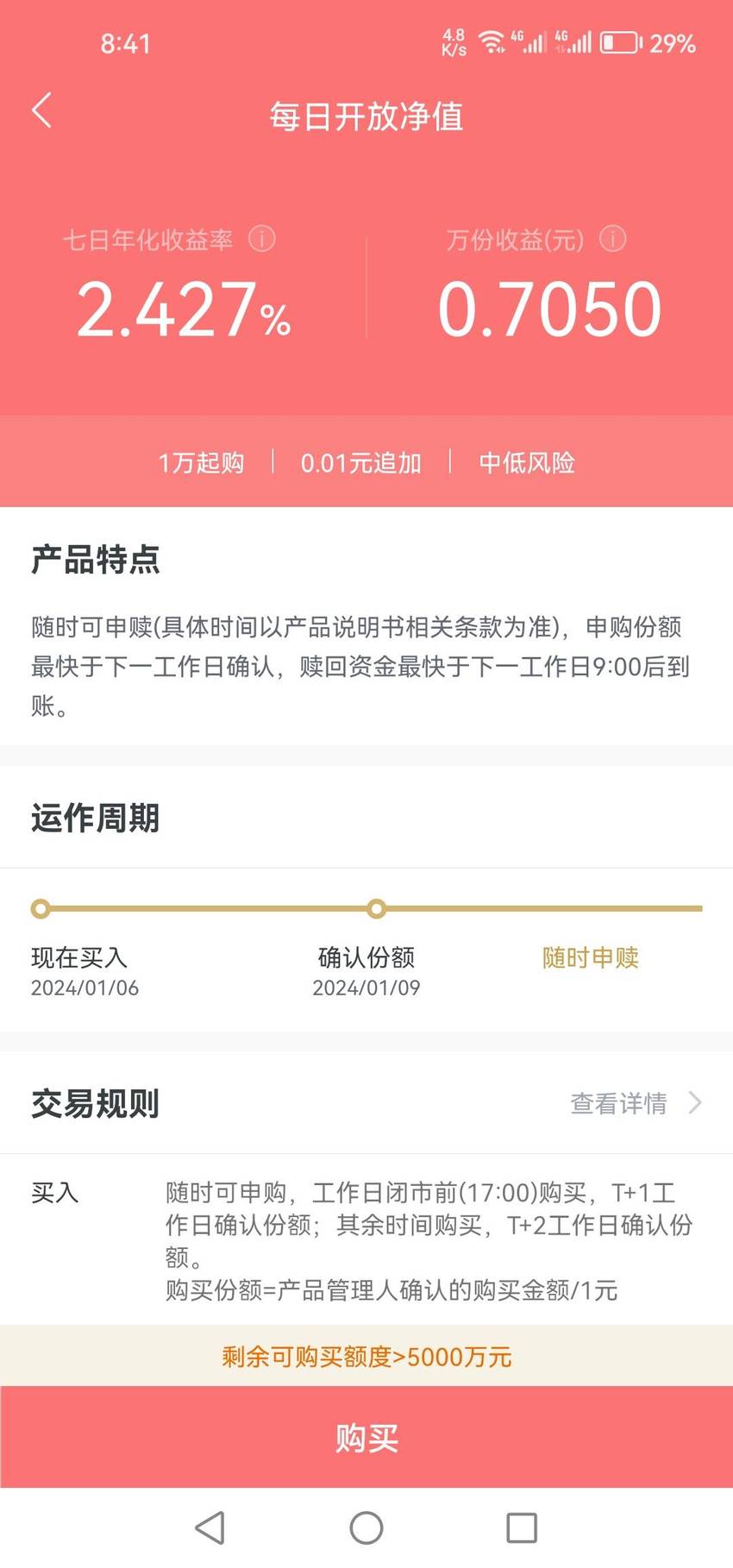Open the system recent apps button
Screen dimensions: 733x1568
click(522, 1527)
